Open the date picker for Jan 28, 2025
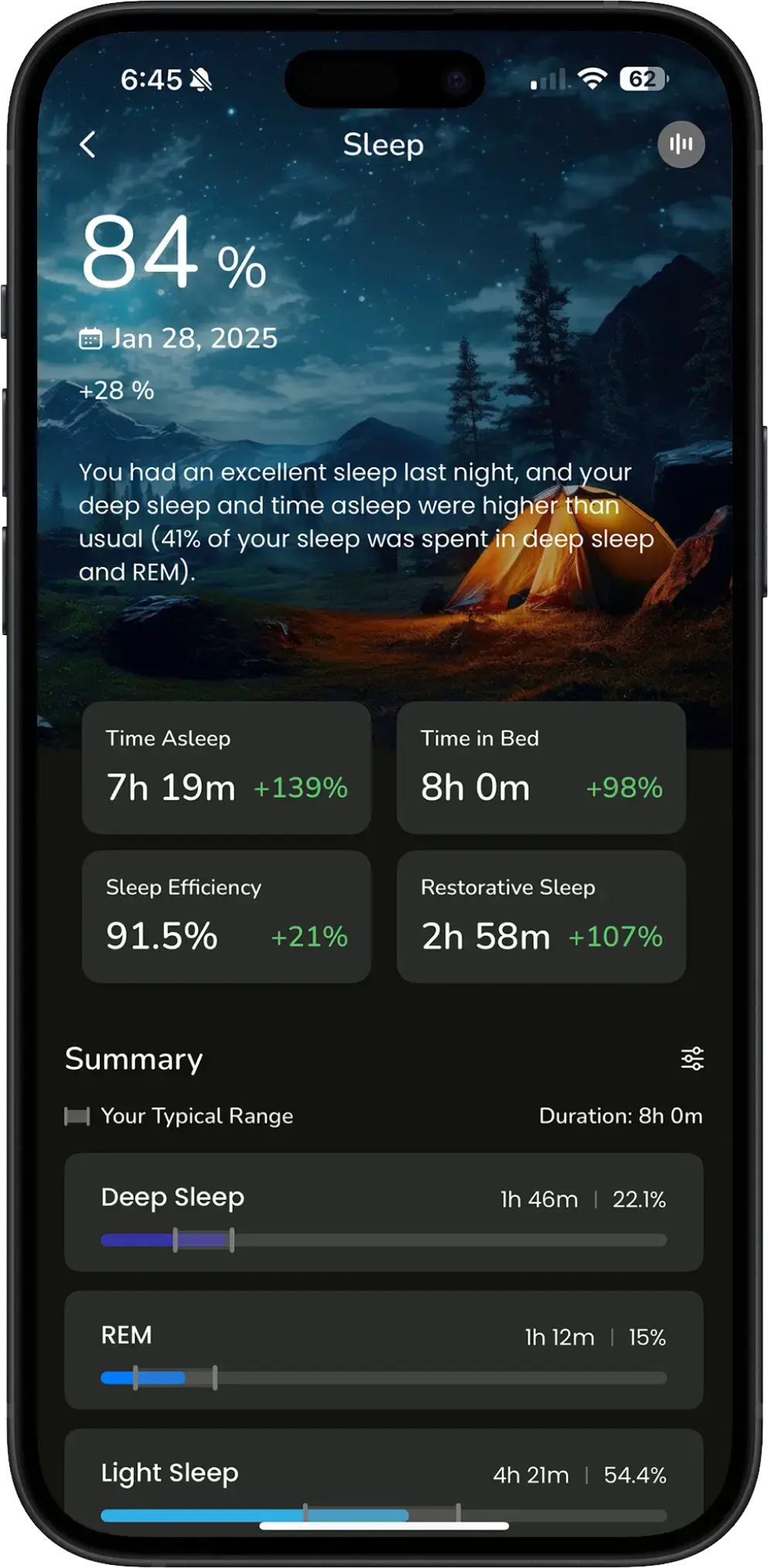 (x=179, y=339)
